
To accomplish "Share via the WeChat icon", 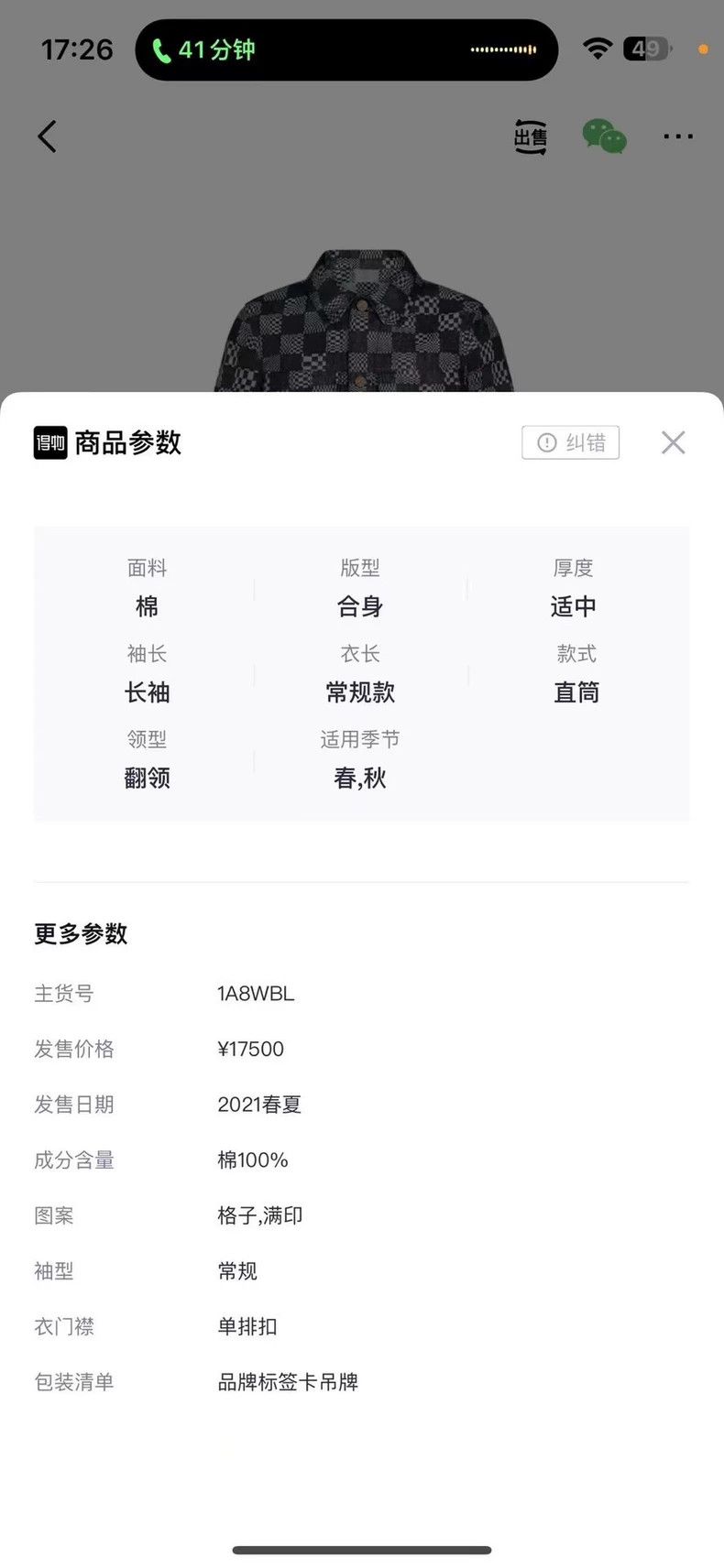I will coord(605,136).
